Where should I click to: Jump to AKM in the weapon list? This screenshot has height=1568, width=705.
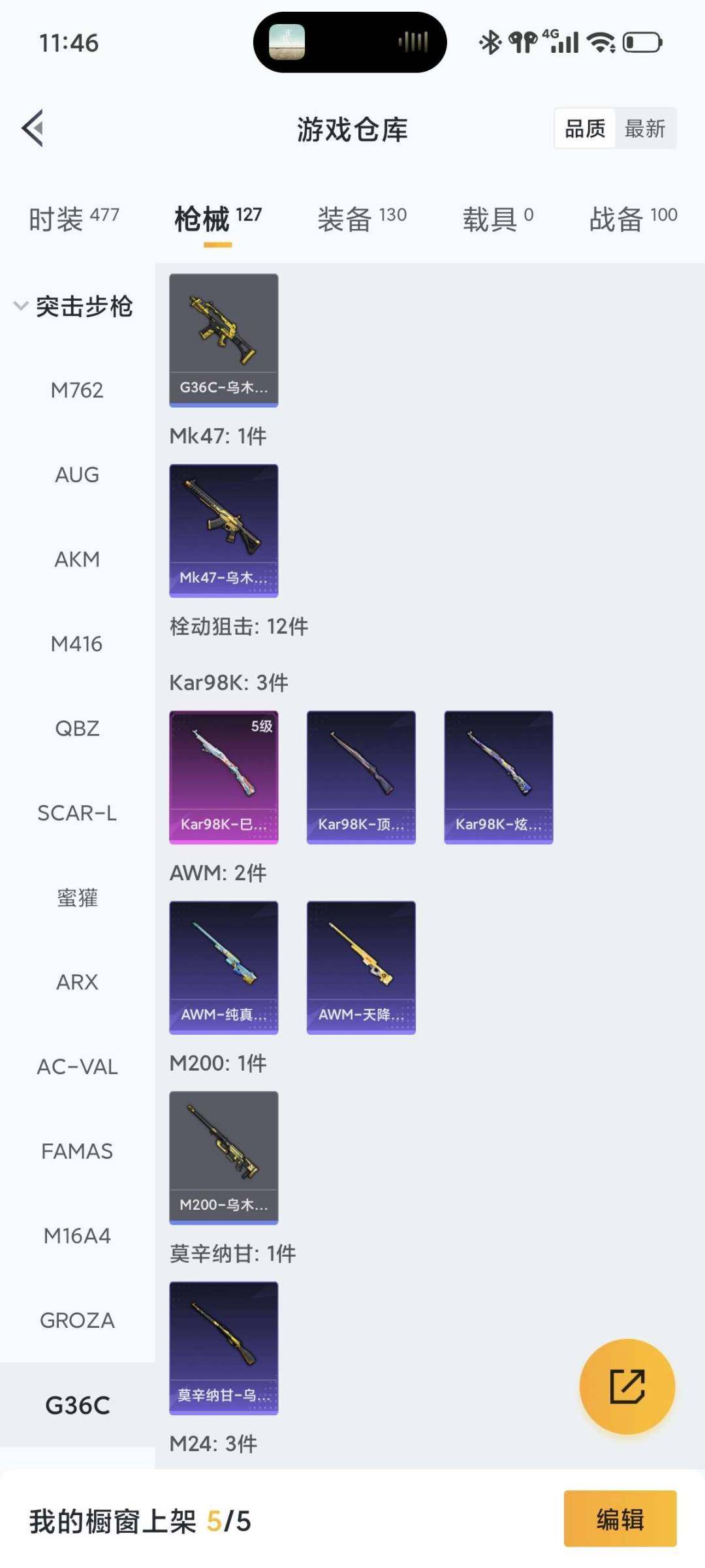tap(77, 559)
